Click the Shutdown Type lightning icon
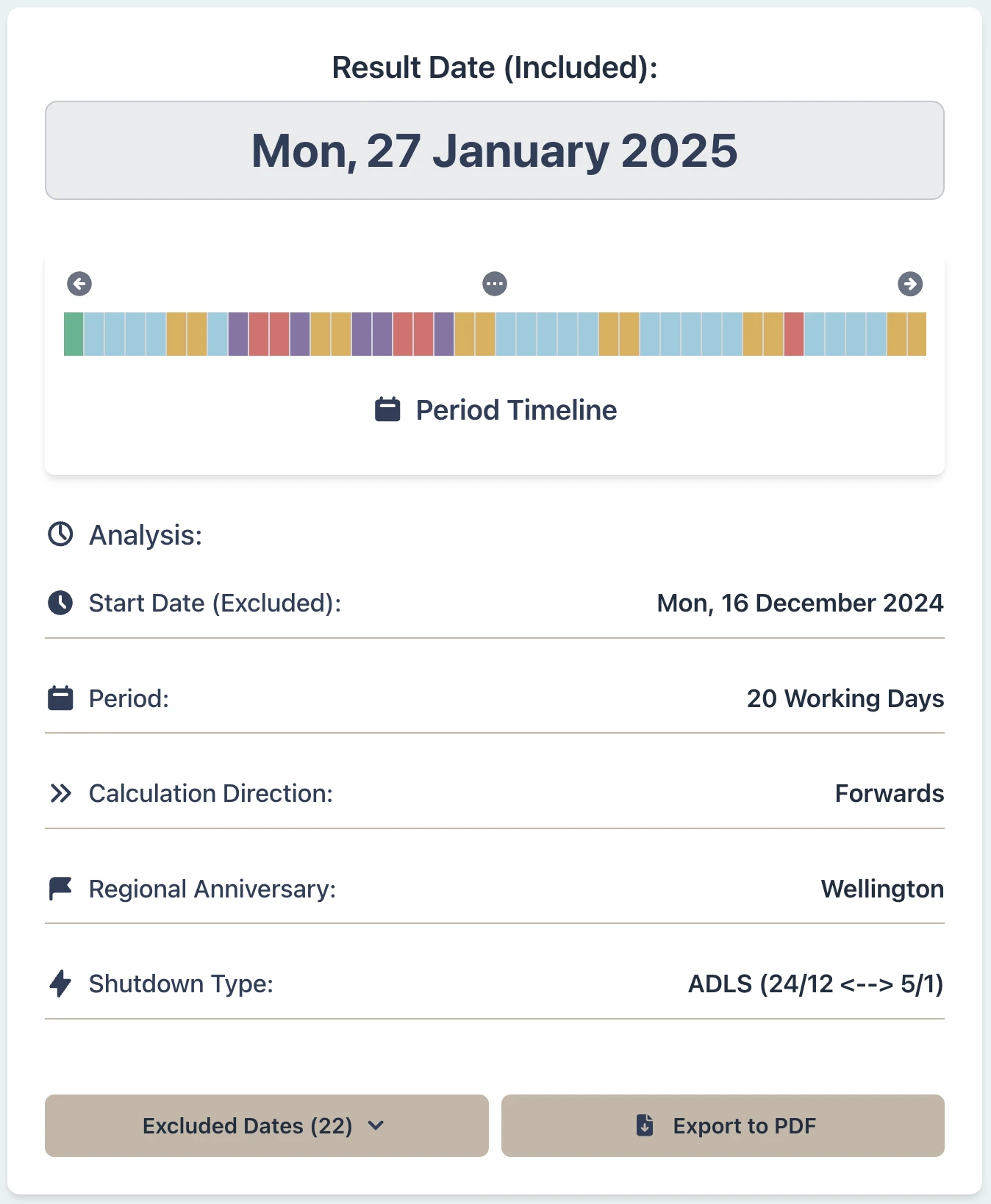Screen dimensions: 991x1204 tap(60, 983)
